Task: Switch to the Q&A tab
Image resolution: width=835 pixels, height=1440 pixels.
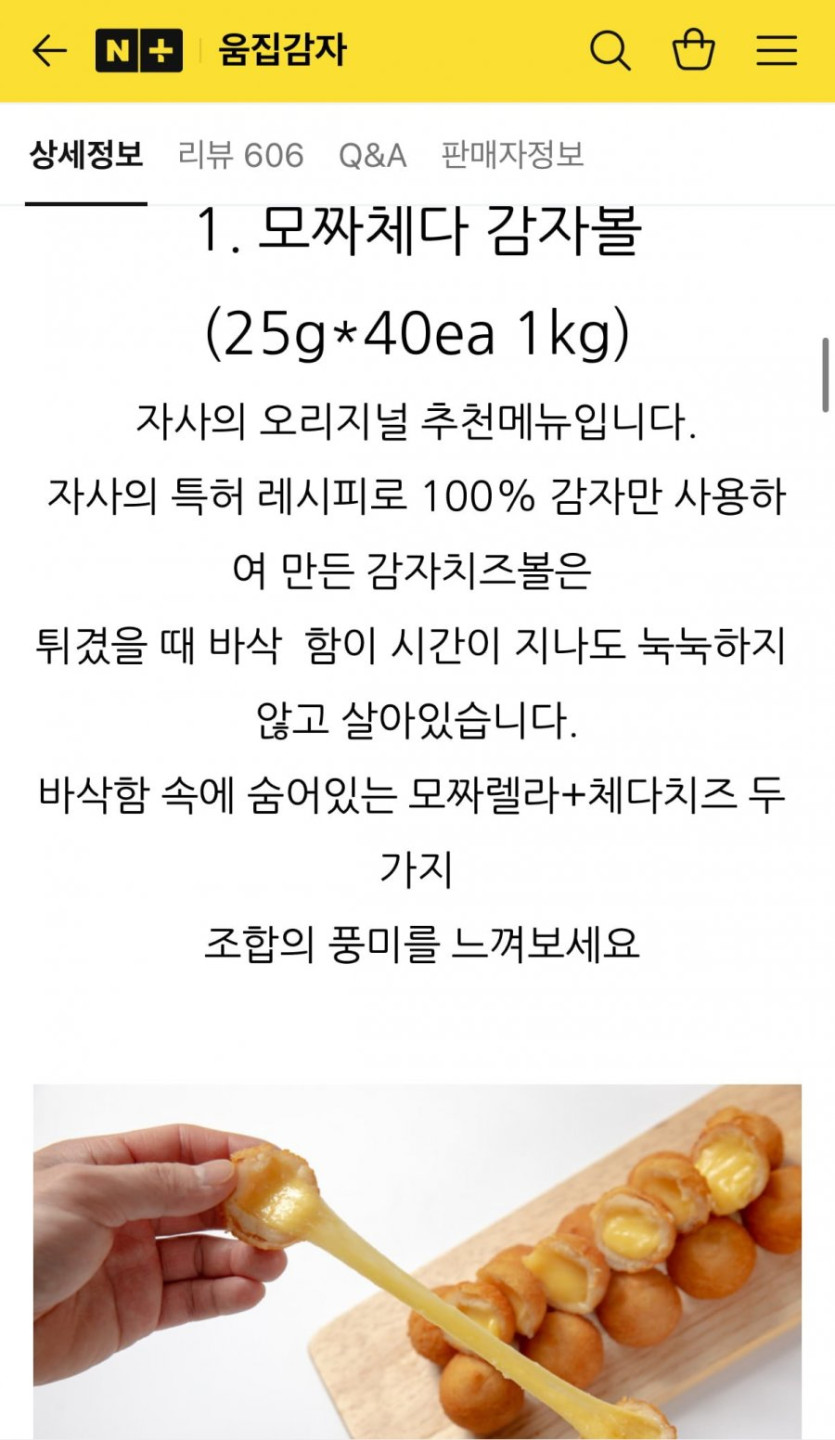Action: pyautogui.click(x=372, y=155)
